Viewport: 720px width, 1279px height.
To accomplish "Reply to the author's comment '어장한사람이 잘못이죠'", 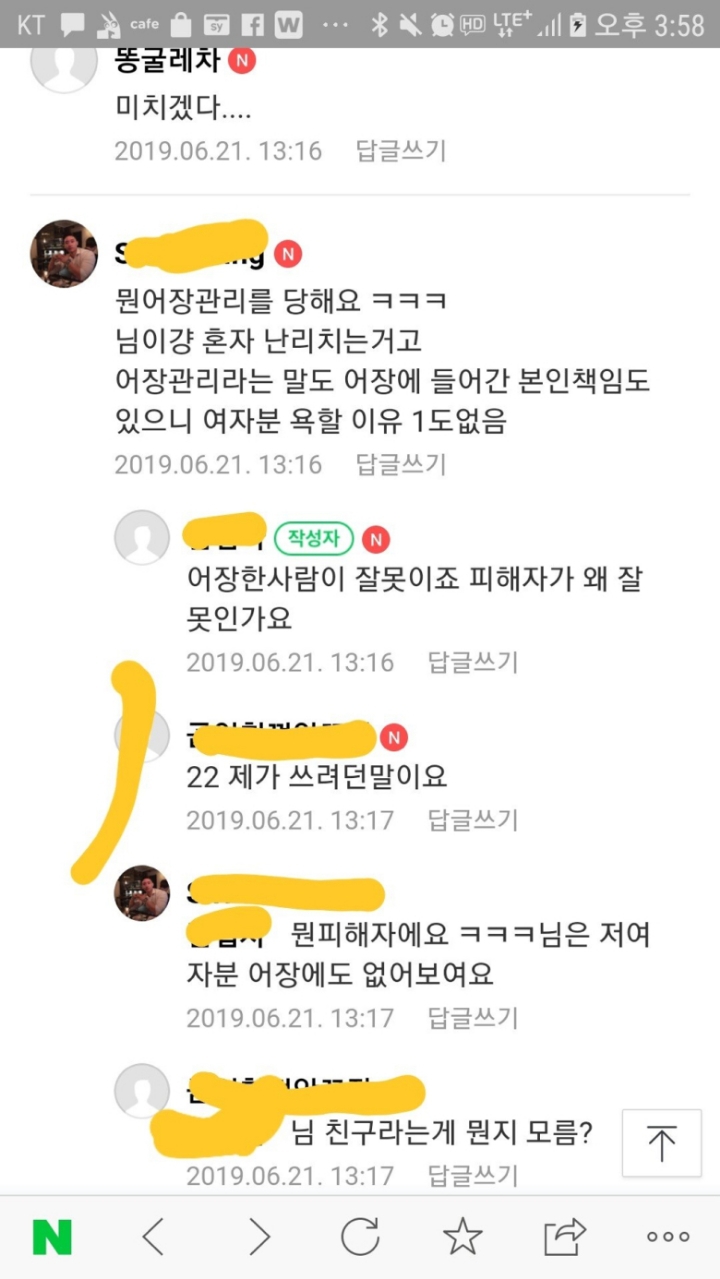I will point(473,662).
